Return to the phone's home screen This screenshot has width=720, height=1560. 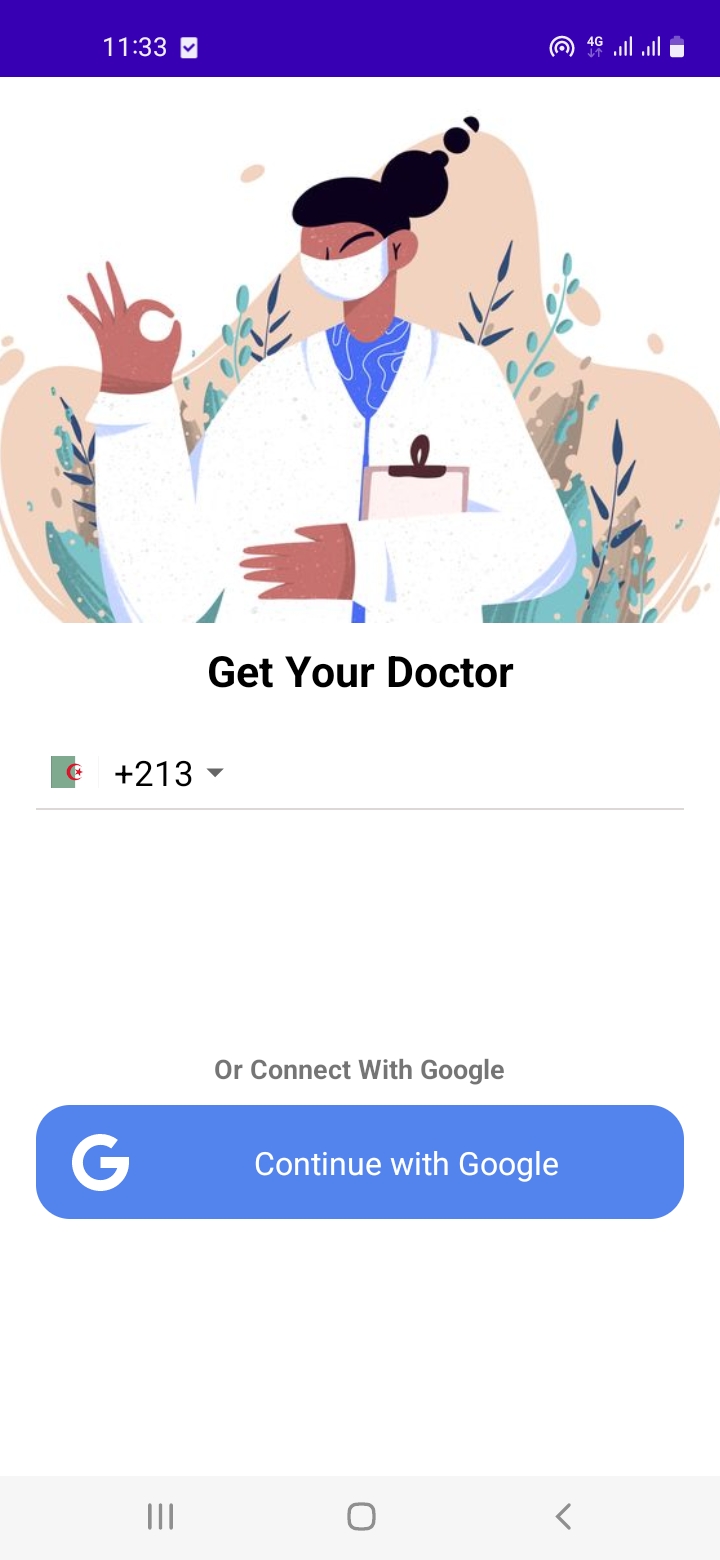[361, 1516]
